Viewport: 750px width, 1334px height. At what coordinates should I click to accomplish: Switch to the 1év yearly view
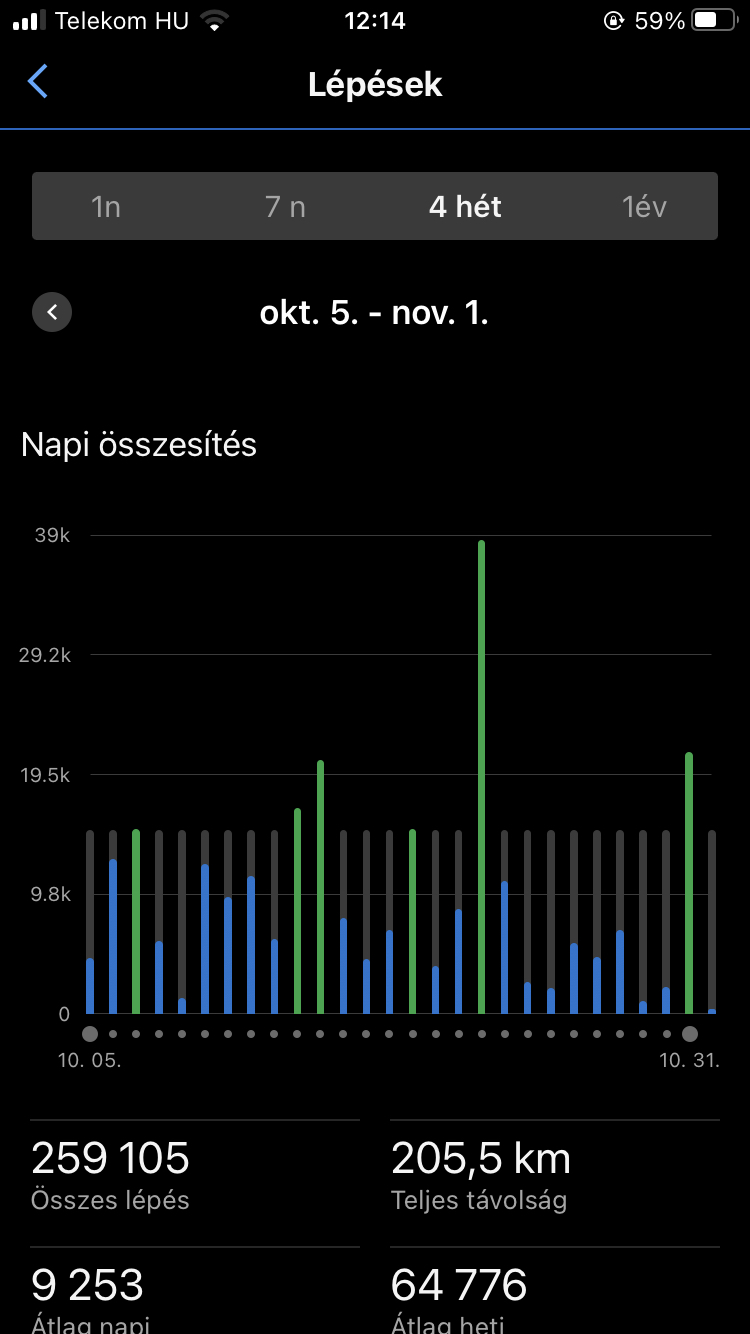coord(644,207)
